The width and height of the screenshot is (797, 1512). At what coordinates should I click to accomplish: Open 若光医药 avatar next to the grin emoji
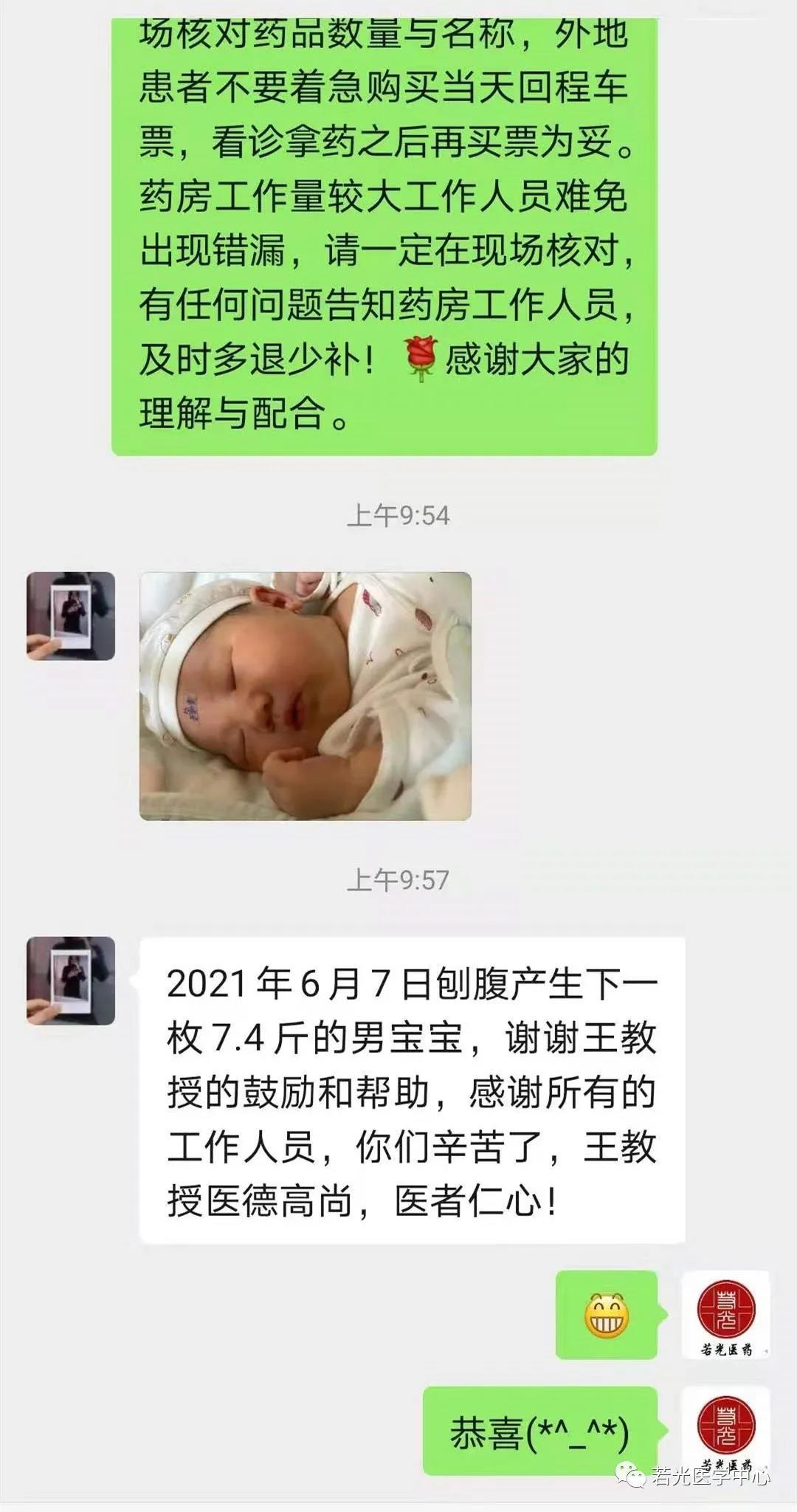coord(725,1315)
